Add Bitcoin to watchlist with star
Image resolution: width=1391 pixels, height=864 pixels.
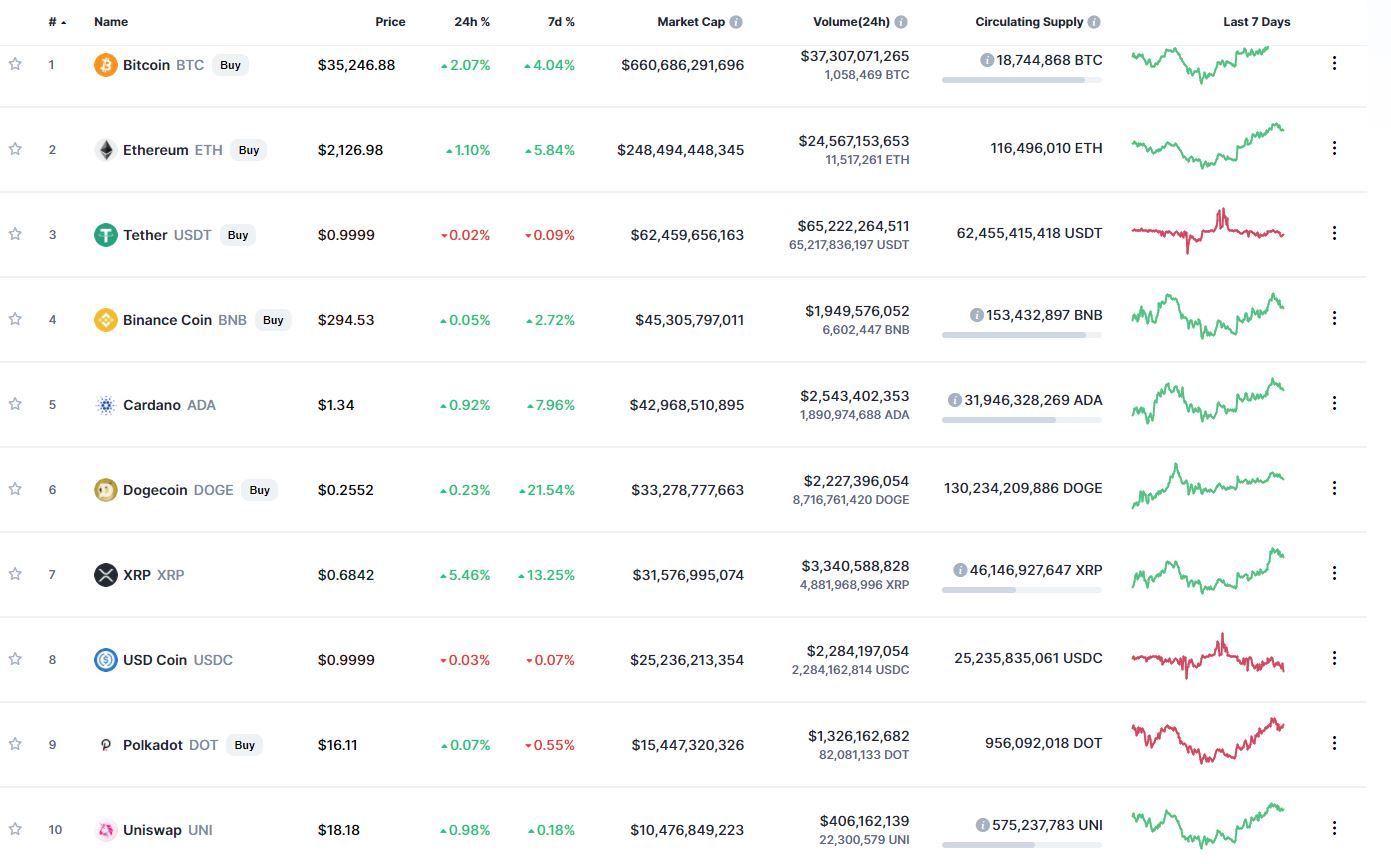pyautogui.click(x=15, y=64)
